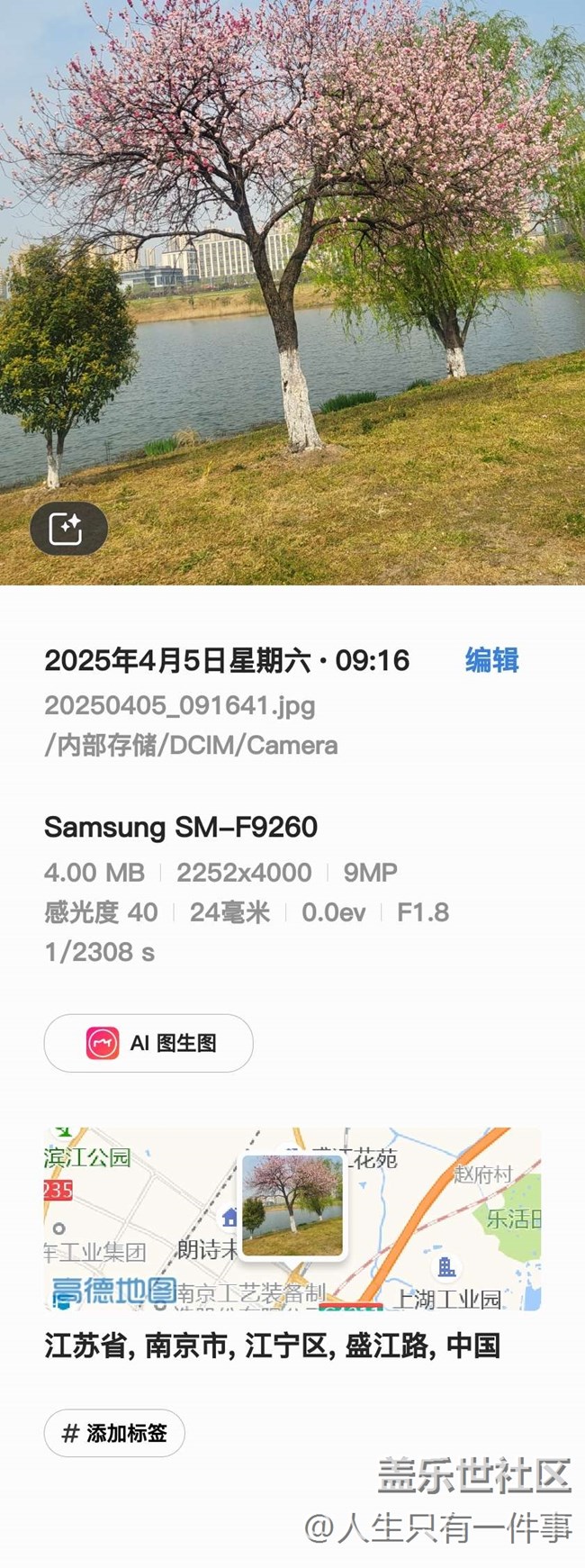585x1568 pixels.
Task: Tap 编辑 to edit photo details
Action: pyautogui.click(x=491, y=660)
